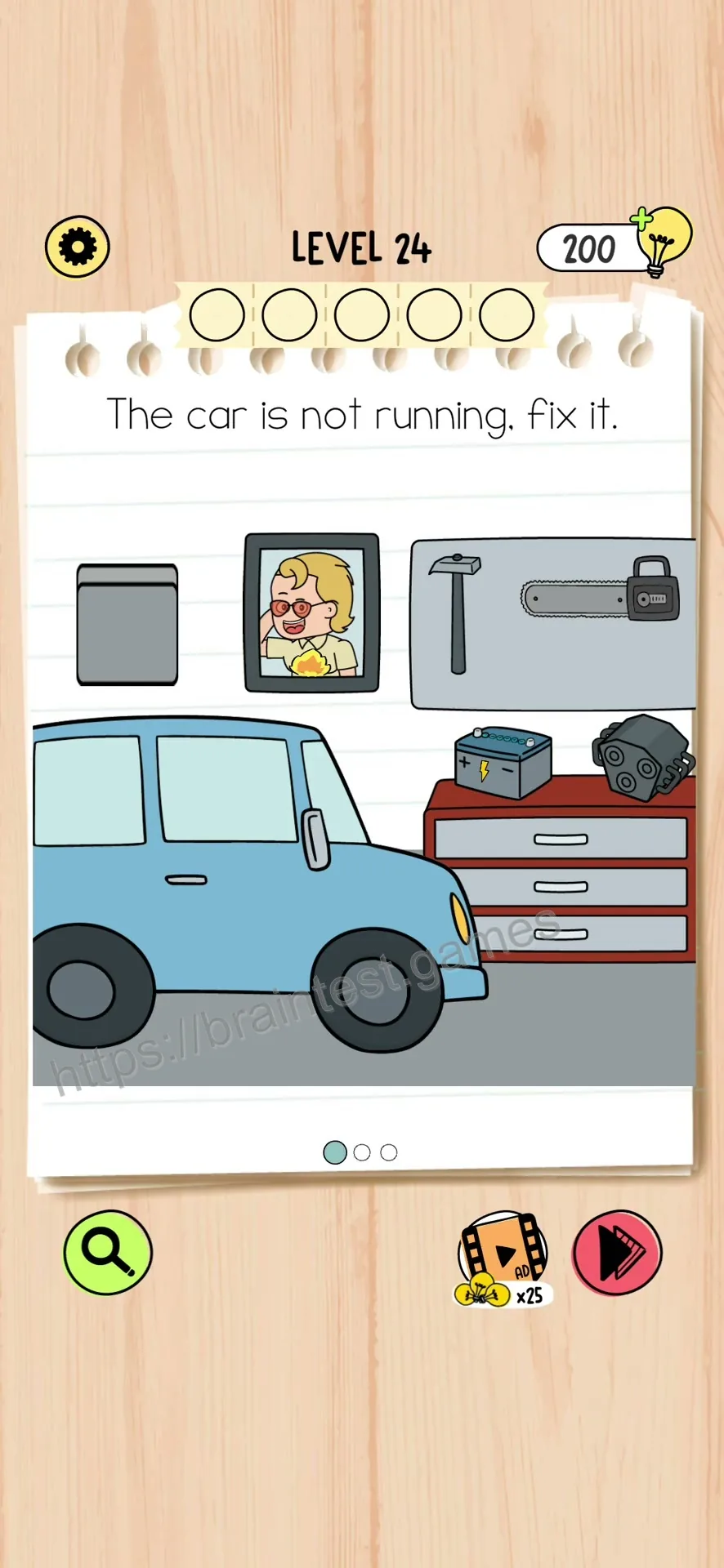Tap the grey box on the wall
This screenshot has width=724, height=1568.
pyautogui.click(x=127, y=624)
